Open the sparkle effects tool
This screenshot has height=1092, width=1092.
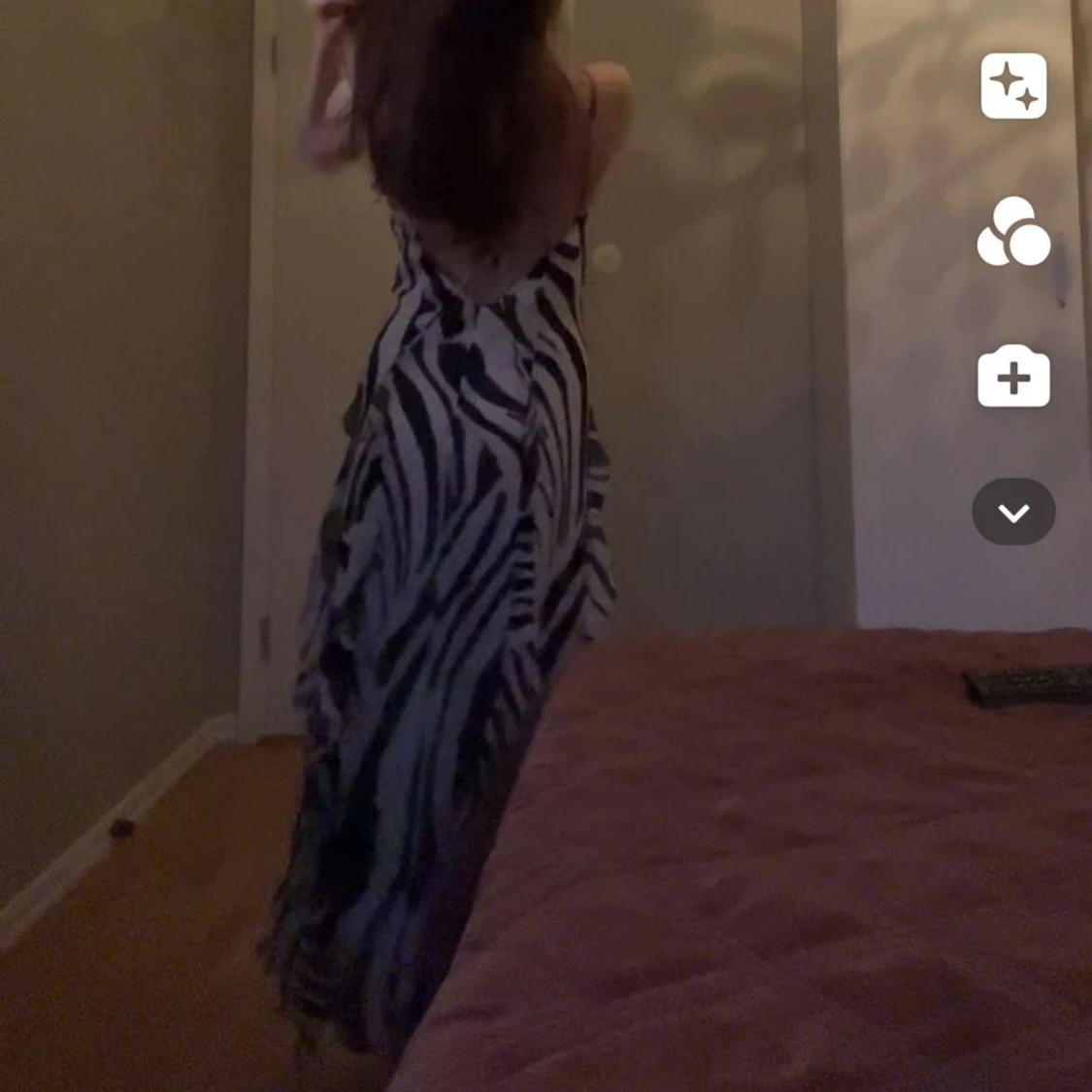1013,86
